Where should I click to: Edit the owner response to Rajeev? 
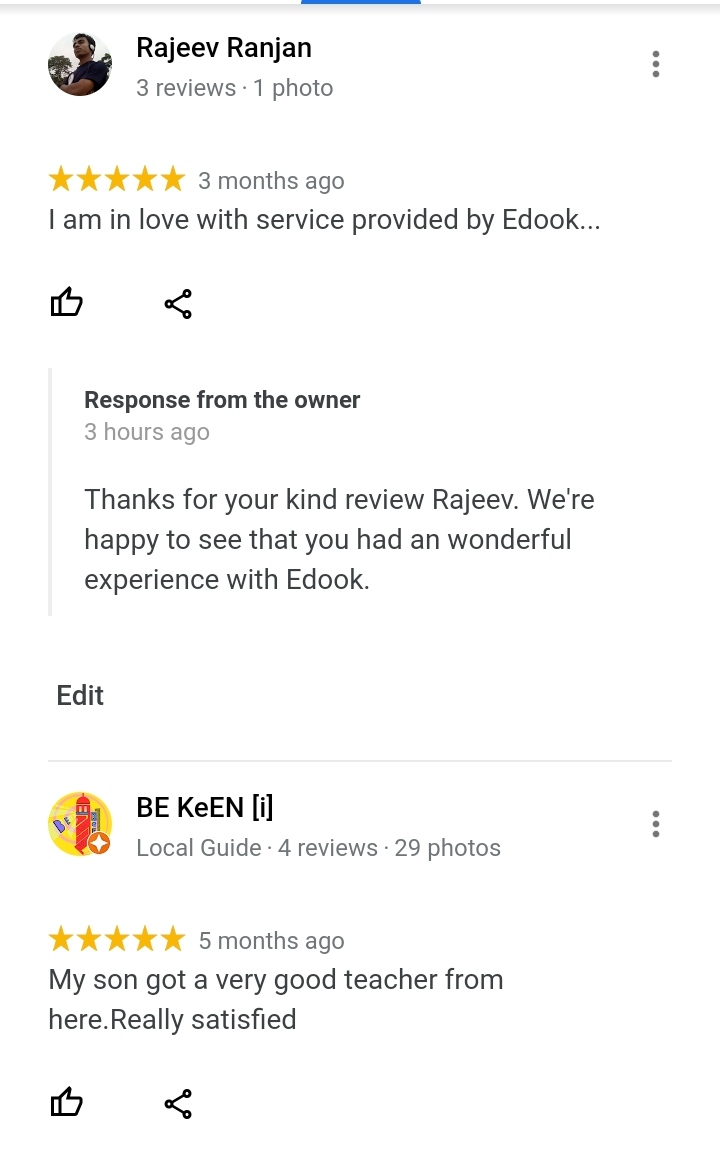[x=80, y=695]
